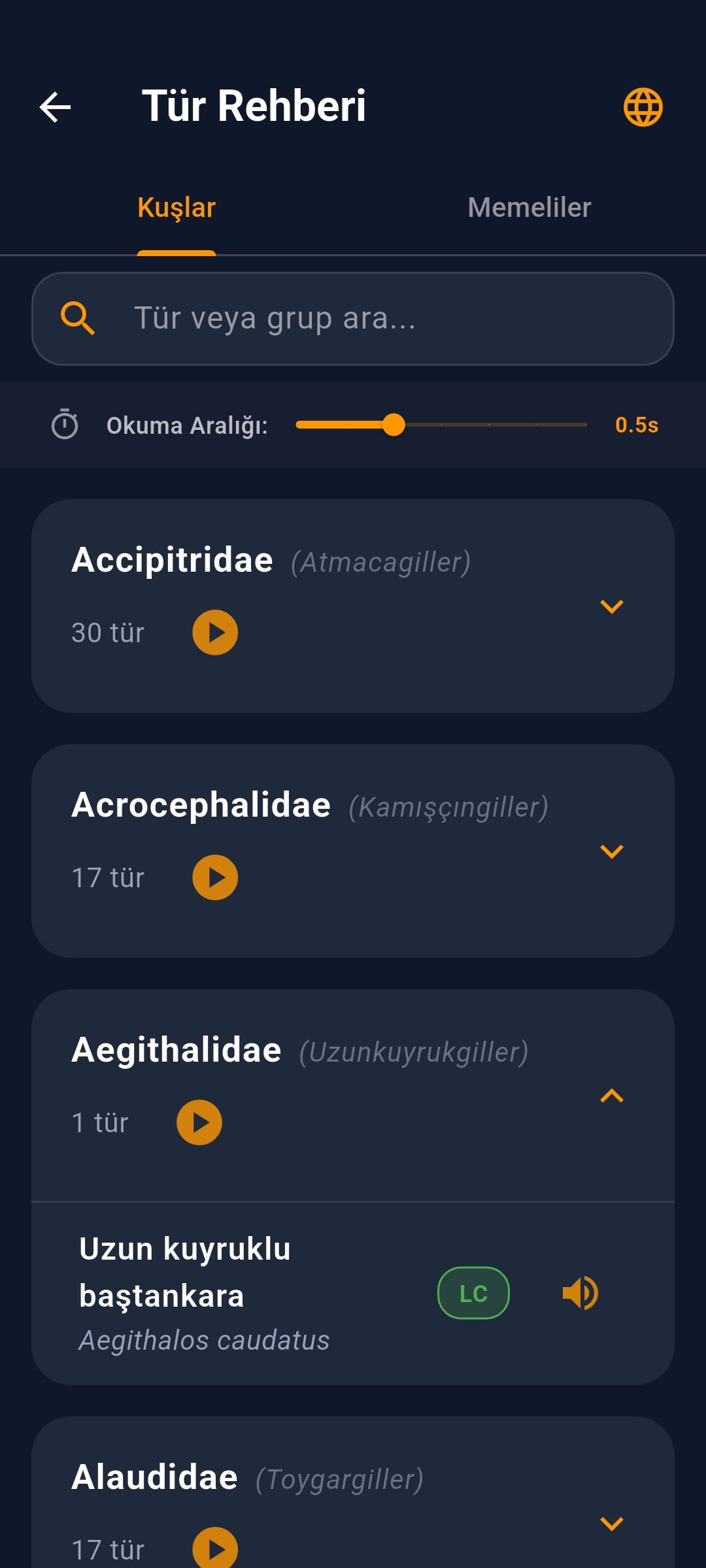This screenshot has width=706, height=1568.
Task: Expand the Acrocephalidae family card
Action: (611, 851)
